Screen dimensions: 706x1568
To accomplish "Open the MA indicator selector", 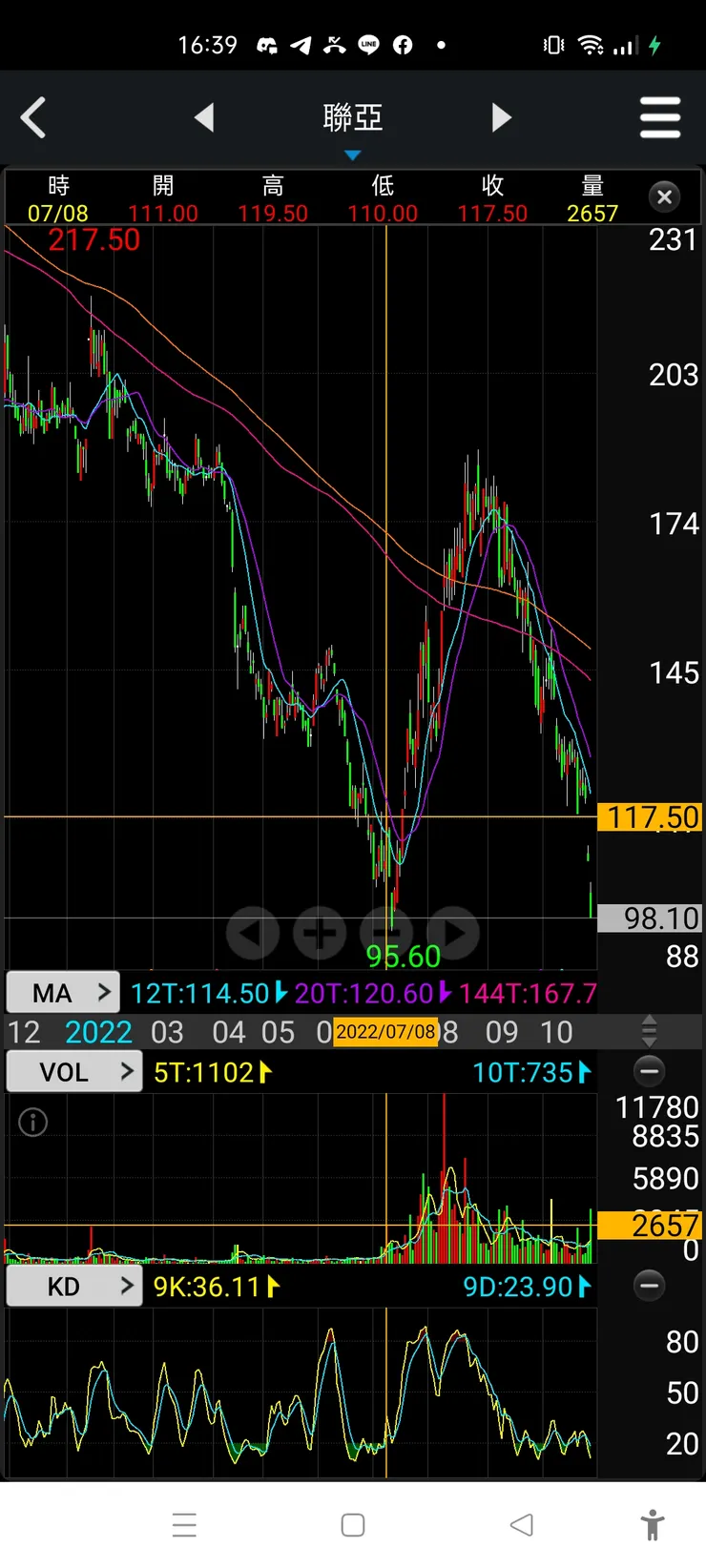I will (63, 993).
